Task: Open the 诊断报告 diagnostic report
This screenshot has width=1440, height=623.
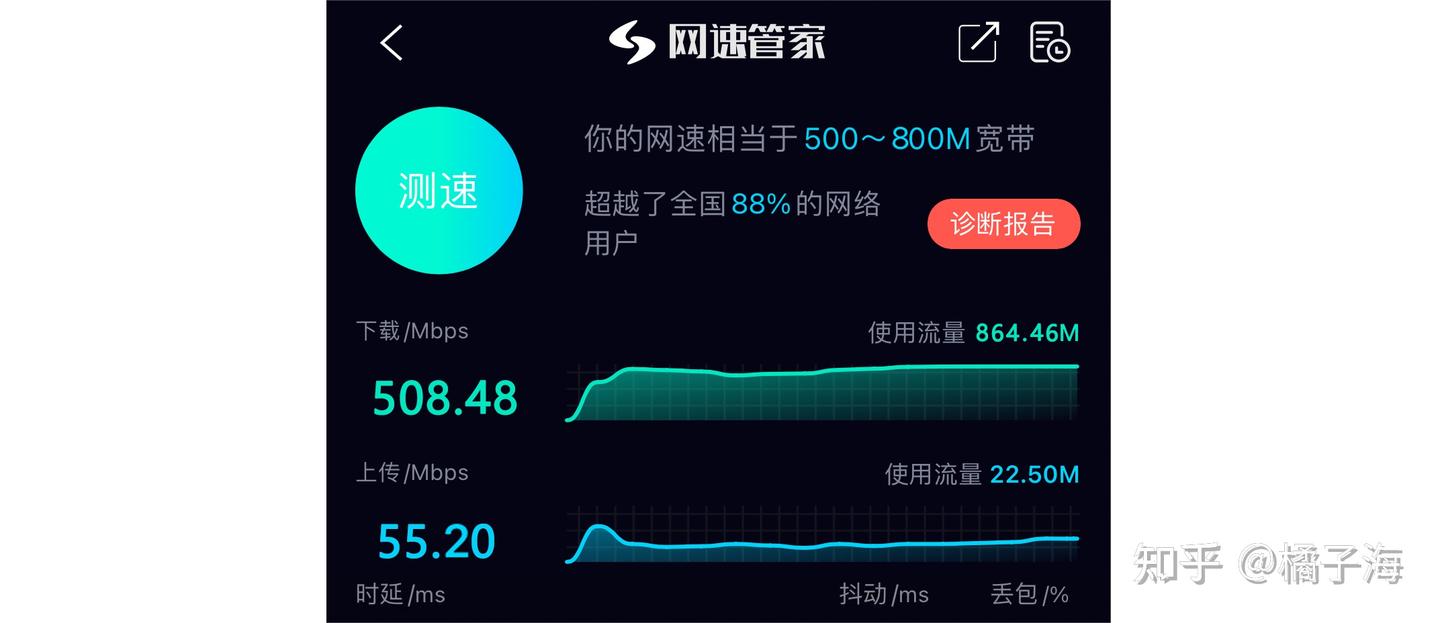Action: (1003, 224)
